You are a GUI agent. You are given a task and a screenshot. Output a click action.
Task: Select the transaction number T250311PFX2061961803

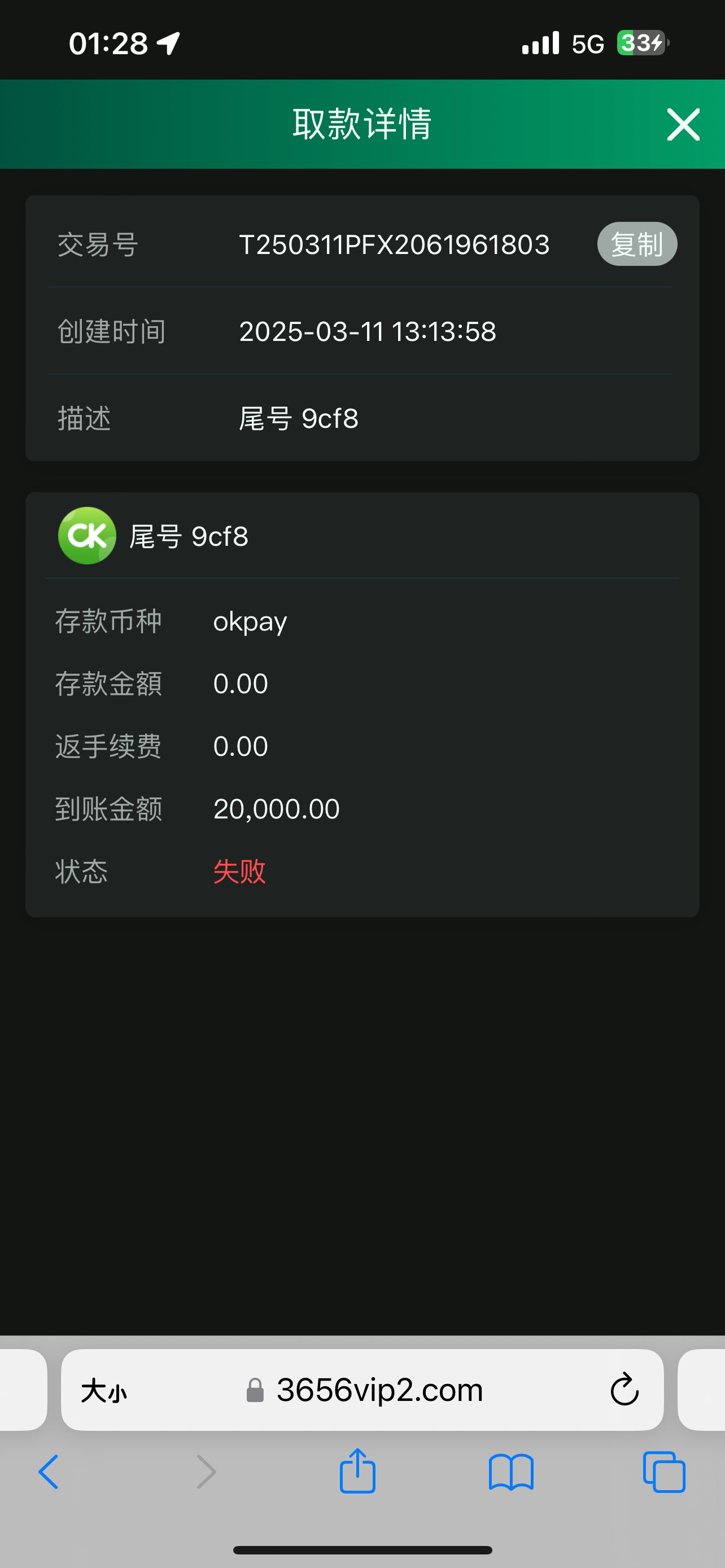pos(394,243)
